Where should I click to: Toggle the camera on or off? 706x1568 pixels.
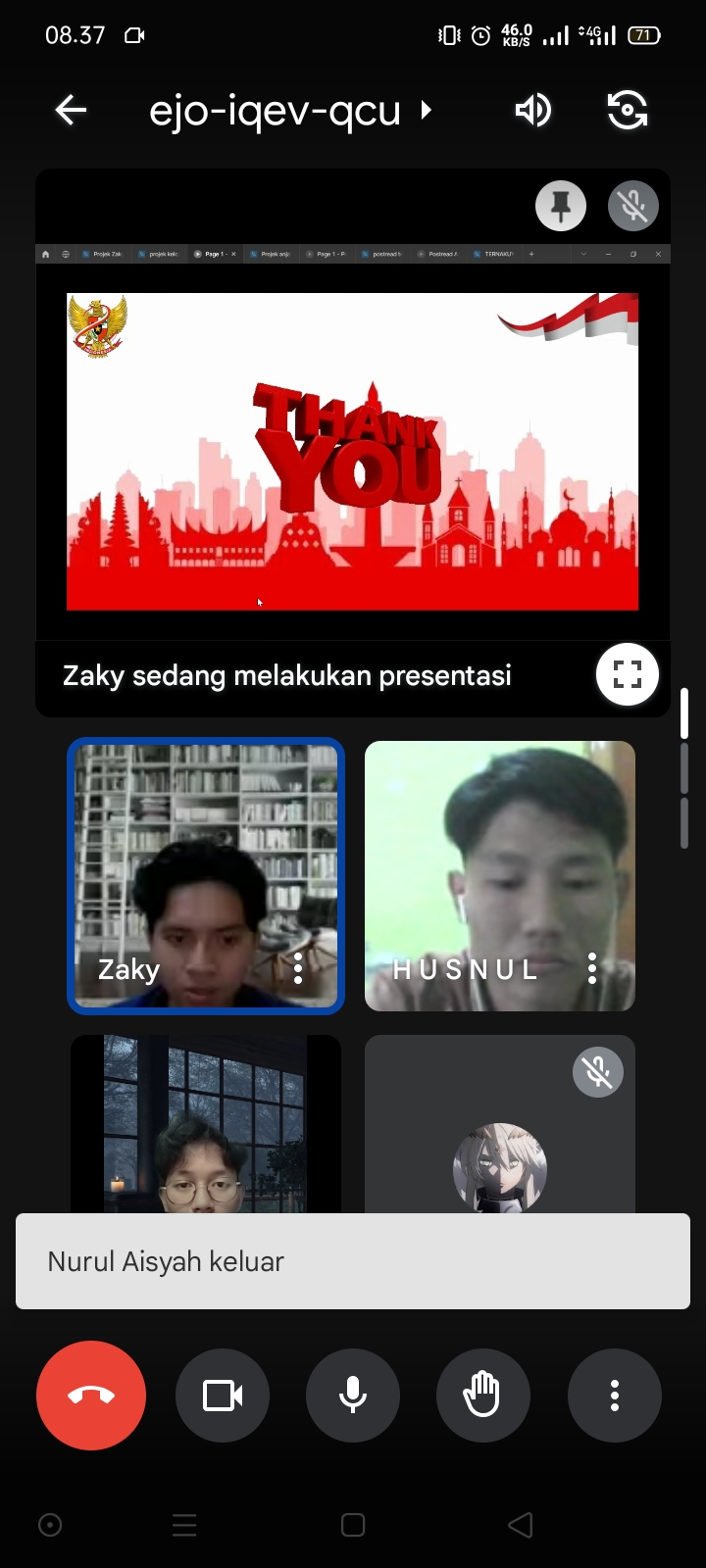pyautogui.click(x=223, y=1395)
